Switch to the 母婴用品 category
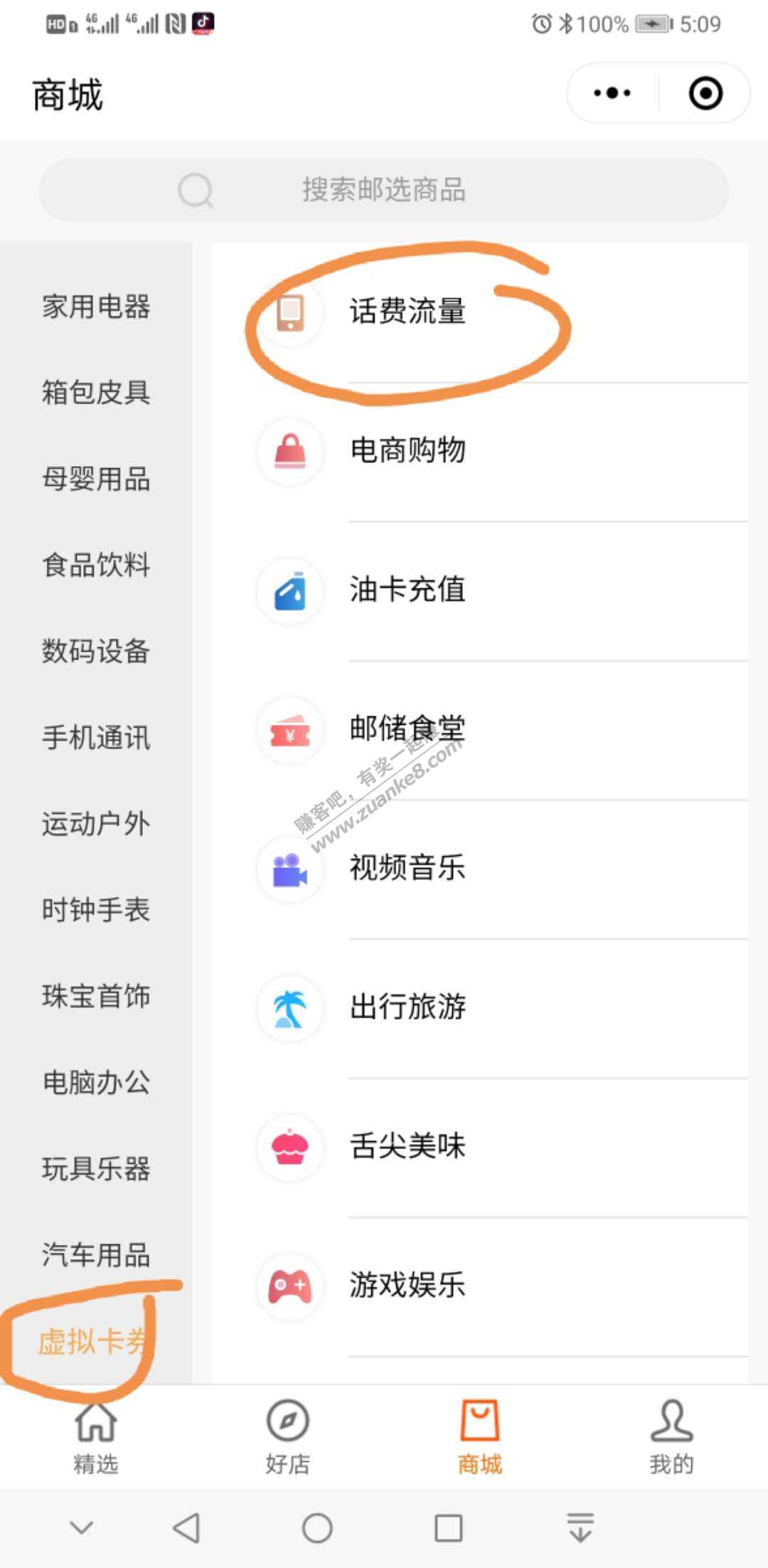The height and width of the screenshot is (1568, 768). click(x=96, y=479)
